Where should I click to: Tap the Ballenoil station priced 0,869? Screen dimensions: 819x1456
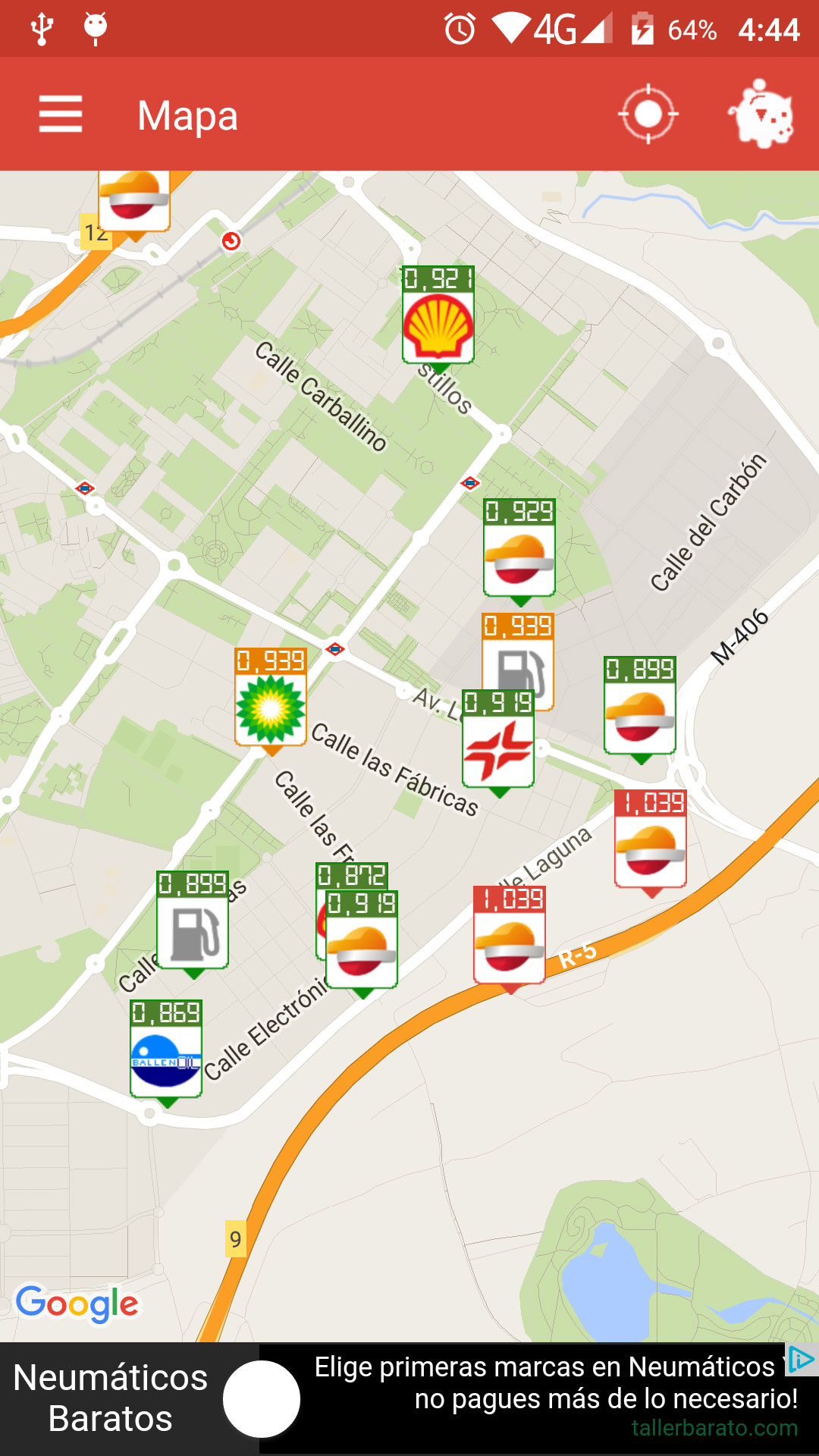166,1050
